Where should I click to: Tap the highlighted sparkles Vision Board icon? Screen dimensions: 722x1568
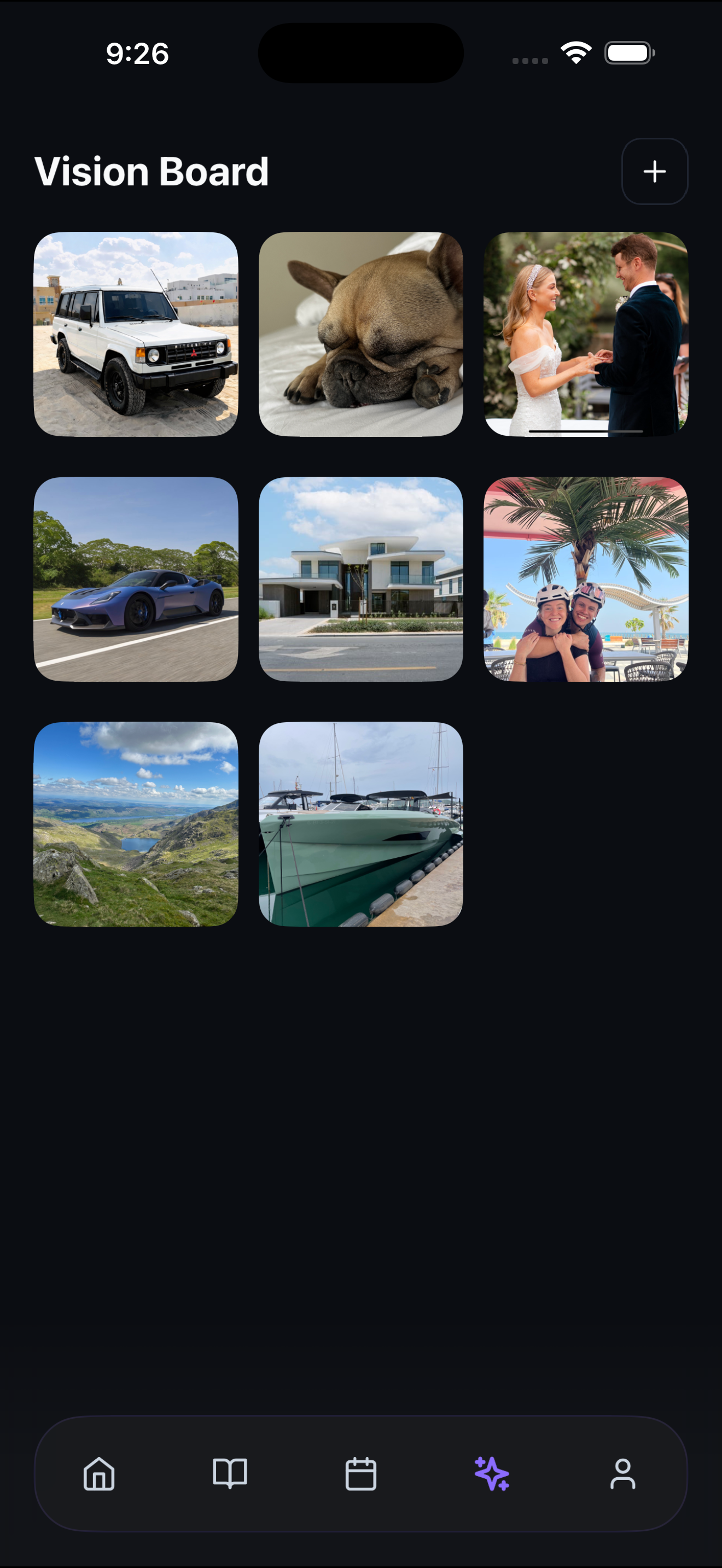(492, 1473)
